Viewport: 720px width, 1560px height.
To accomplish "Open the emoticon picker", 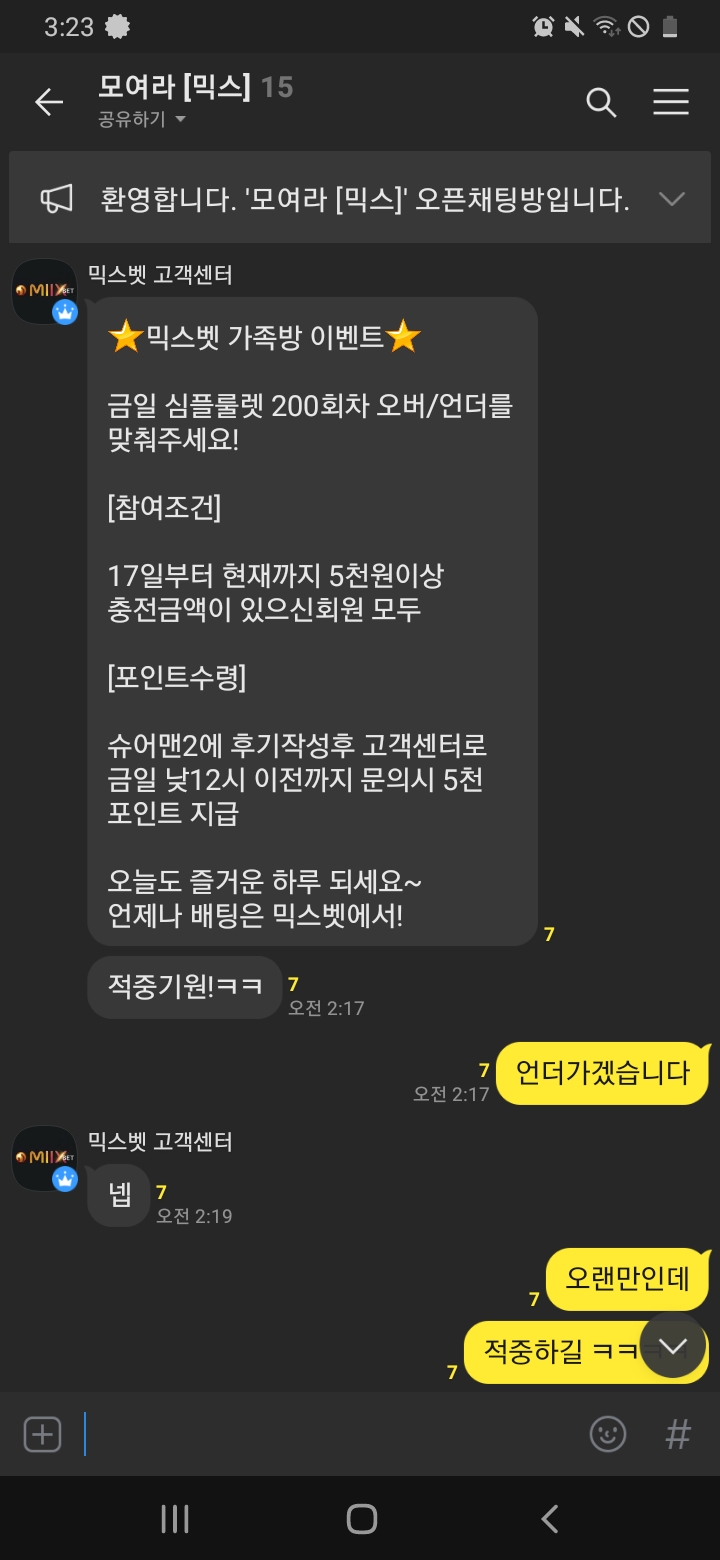I will [607, 1435].
